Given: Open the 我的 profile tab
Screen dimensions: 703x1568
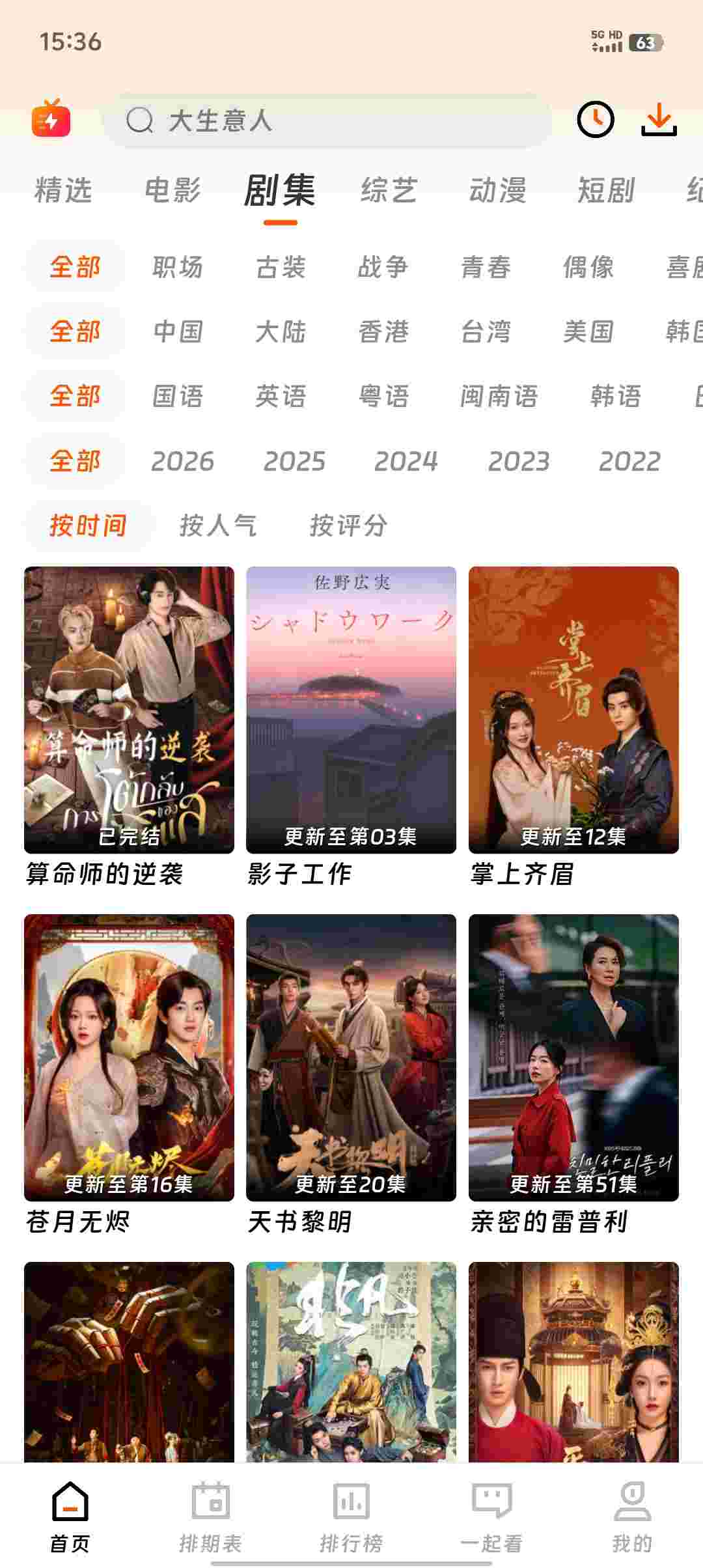Looking at the screenshot, I should 631,1514.
